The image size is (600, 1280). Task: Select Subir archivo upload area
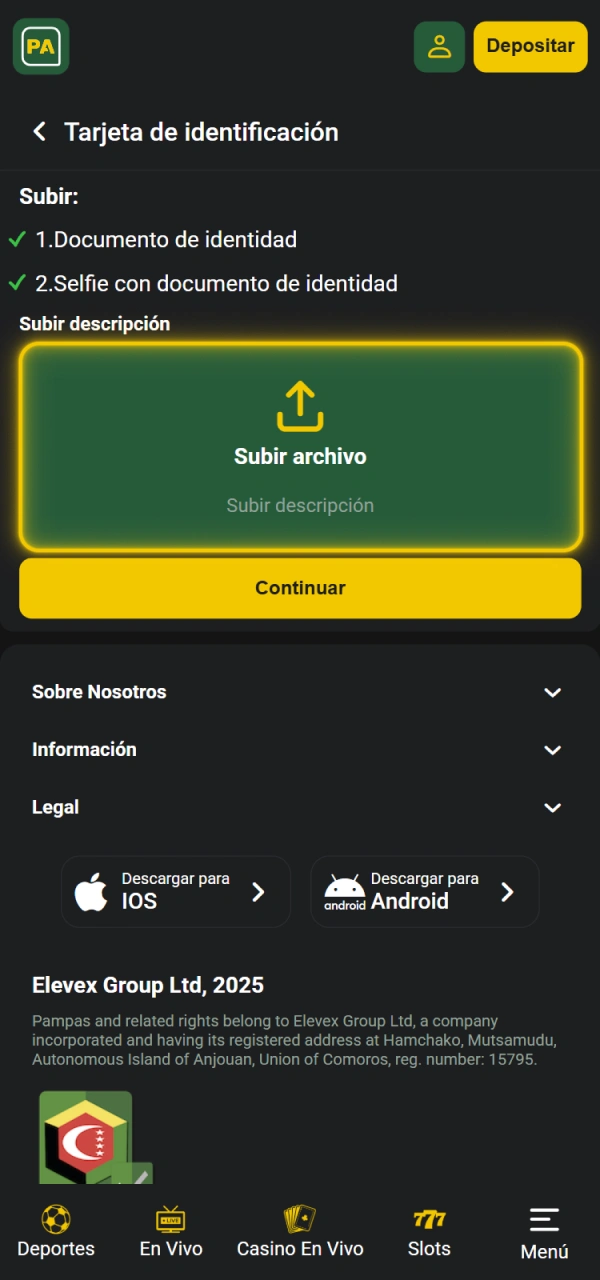[300, 447]
